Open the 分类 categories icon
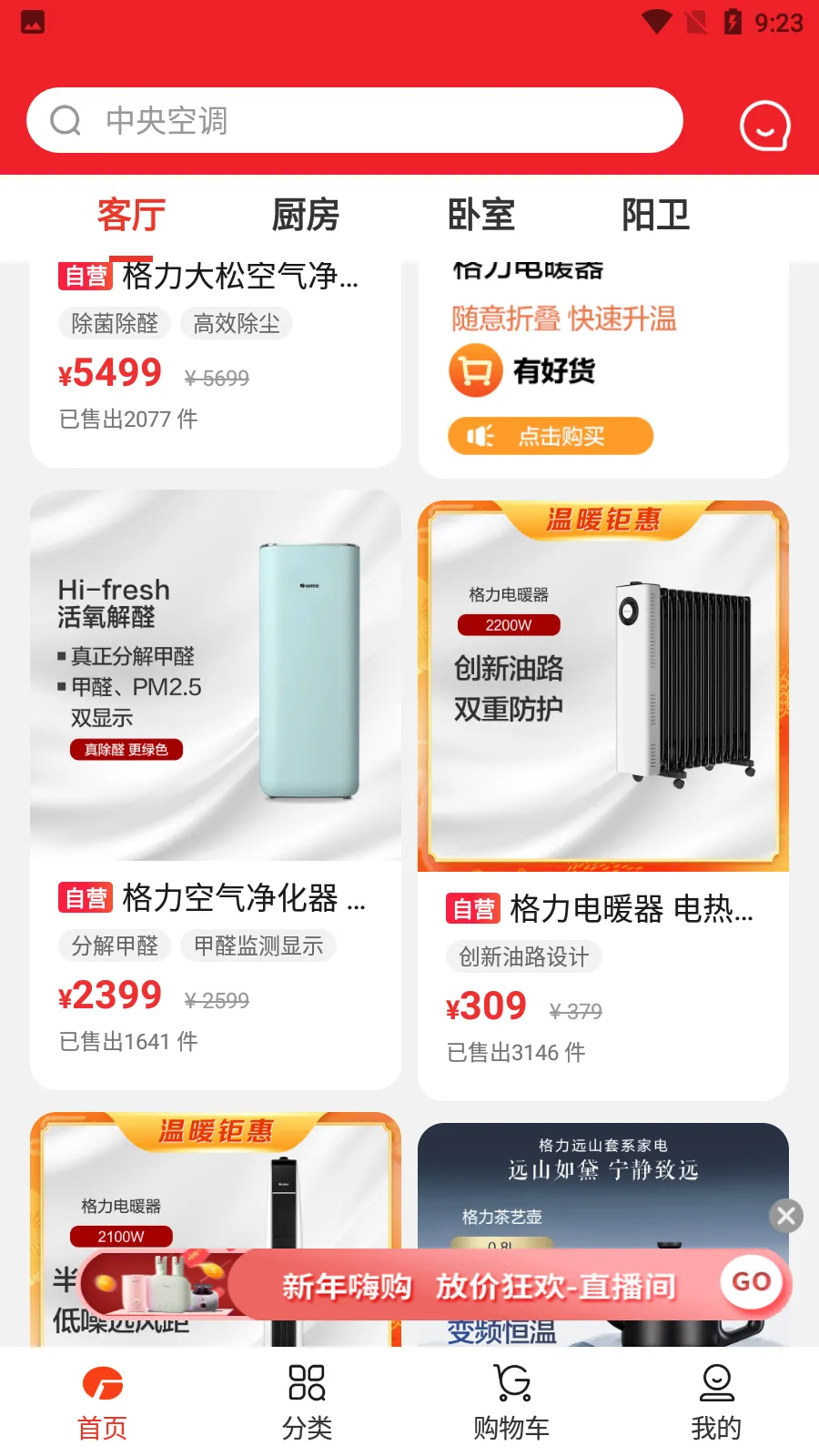 308,1383
